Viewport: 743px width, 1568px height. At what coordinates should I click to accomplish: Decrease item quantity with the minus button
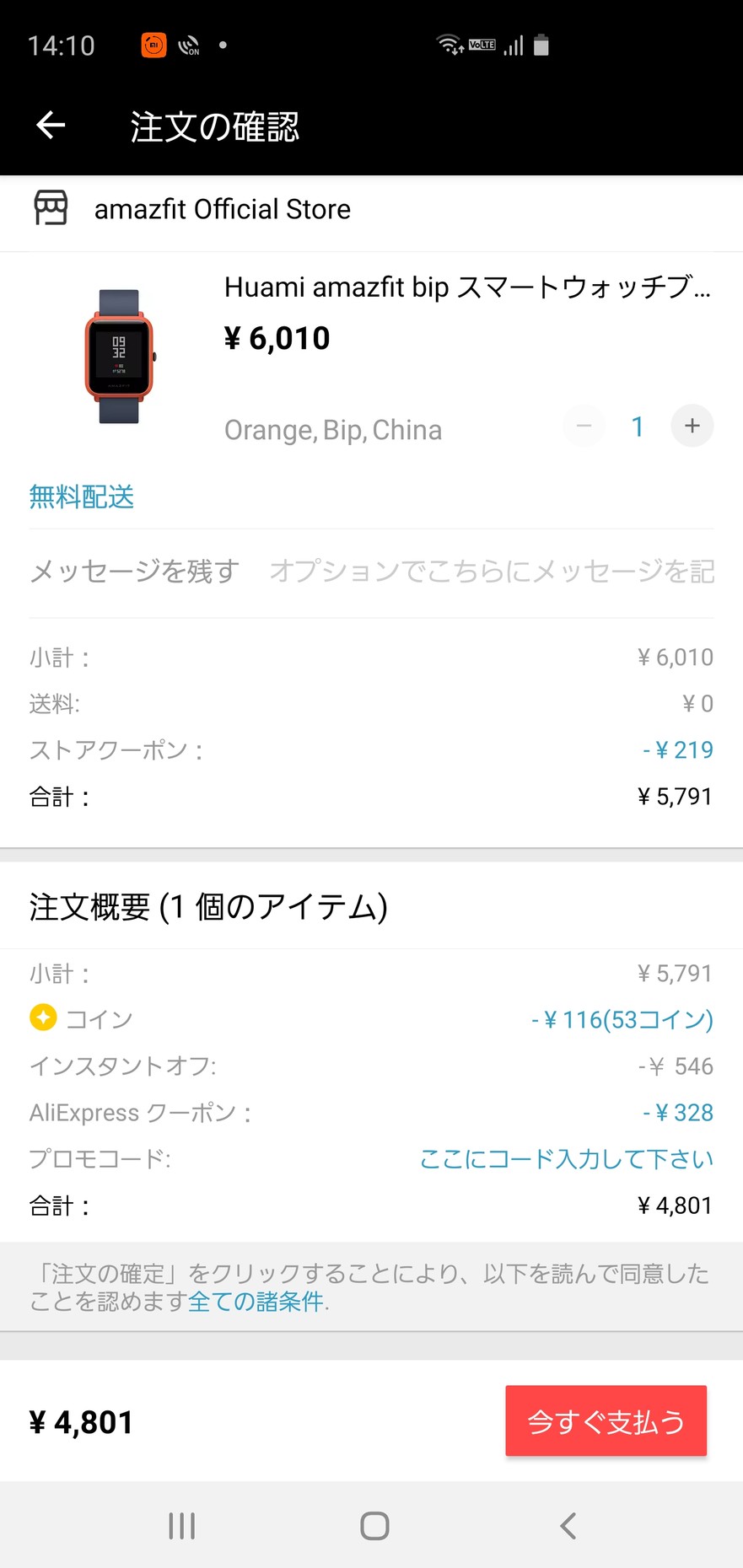tap(584, 426)
